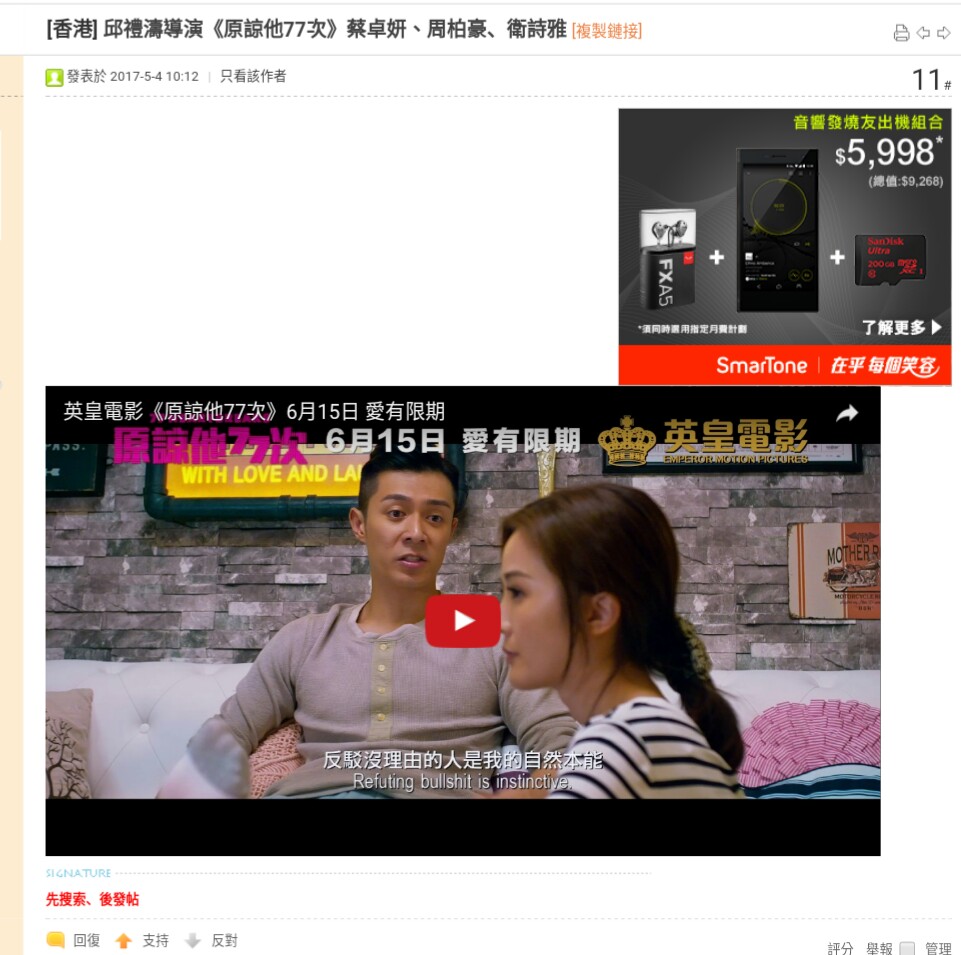Open the post number 11 floor link
Screen dimensions: 961x955
tap(930, 80)
